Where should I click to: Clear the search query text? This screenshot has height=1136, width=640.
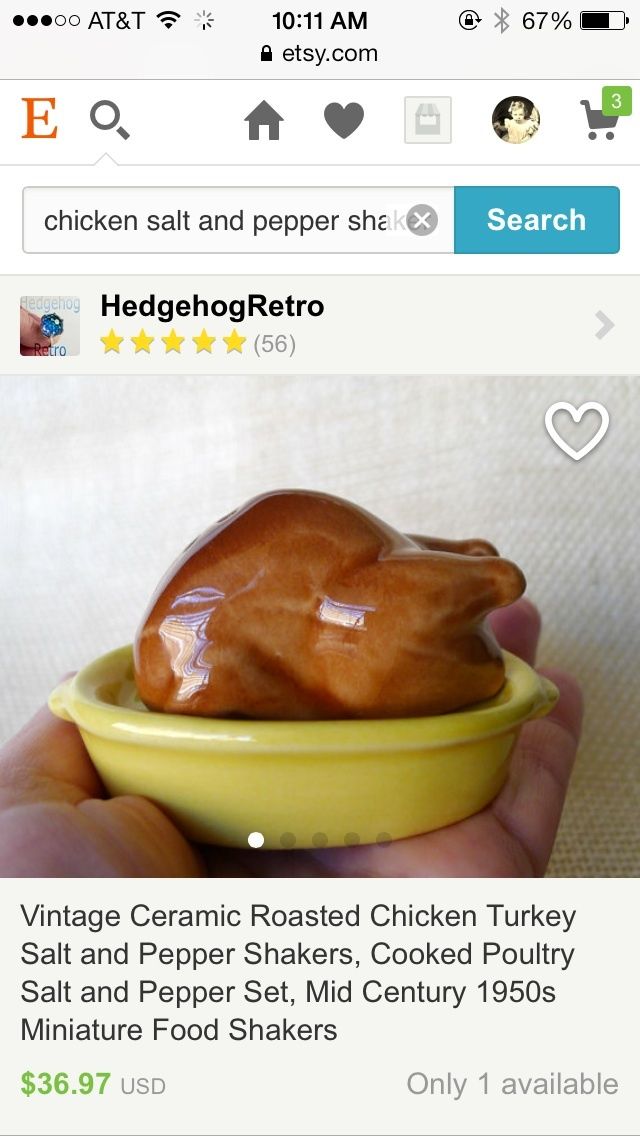422,220
